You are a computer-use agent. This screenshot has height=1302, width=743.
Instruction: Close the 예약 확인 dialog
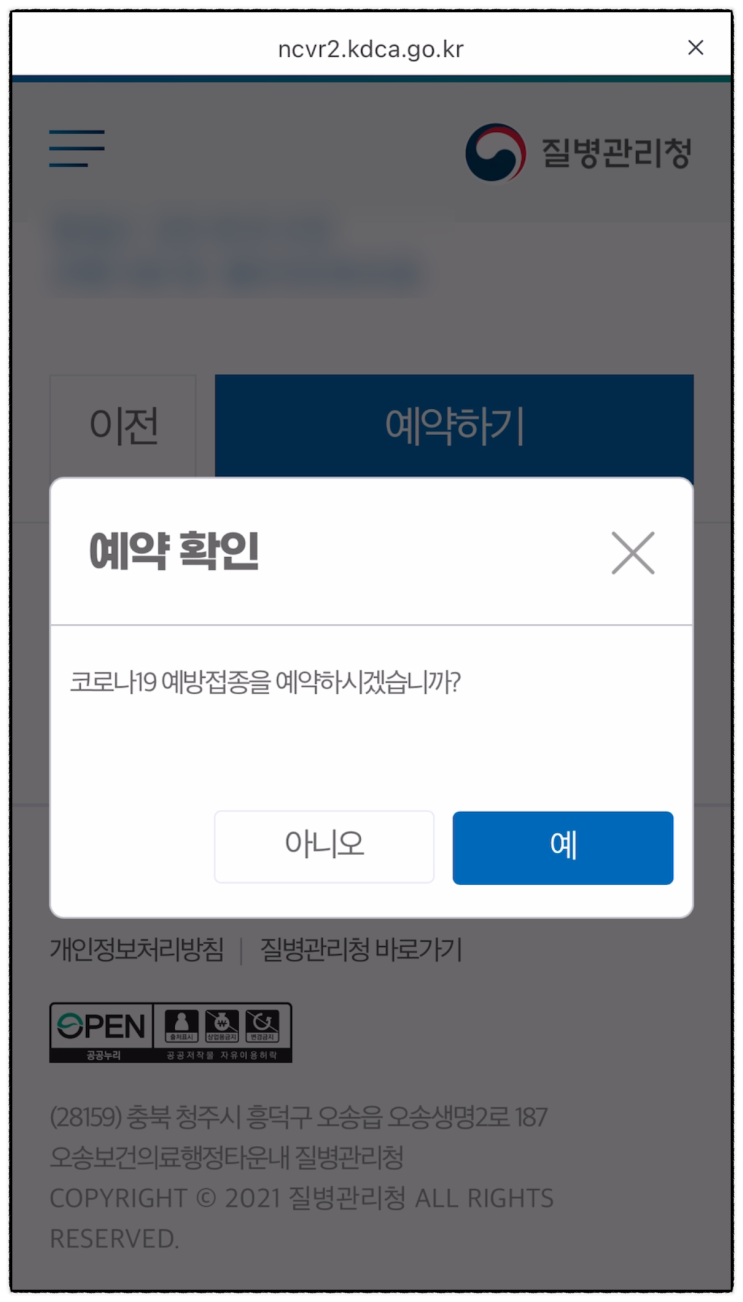point(633,553)
